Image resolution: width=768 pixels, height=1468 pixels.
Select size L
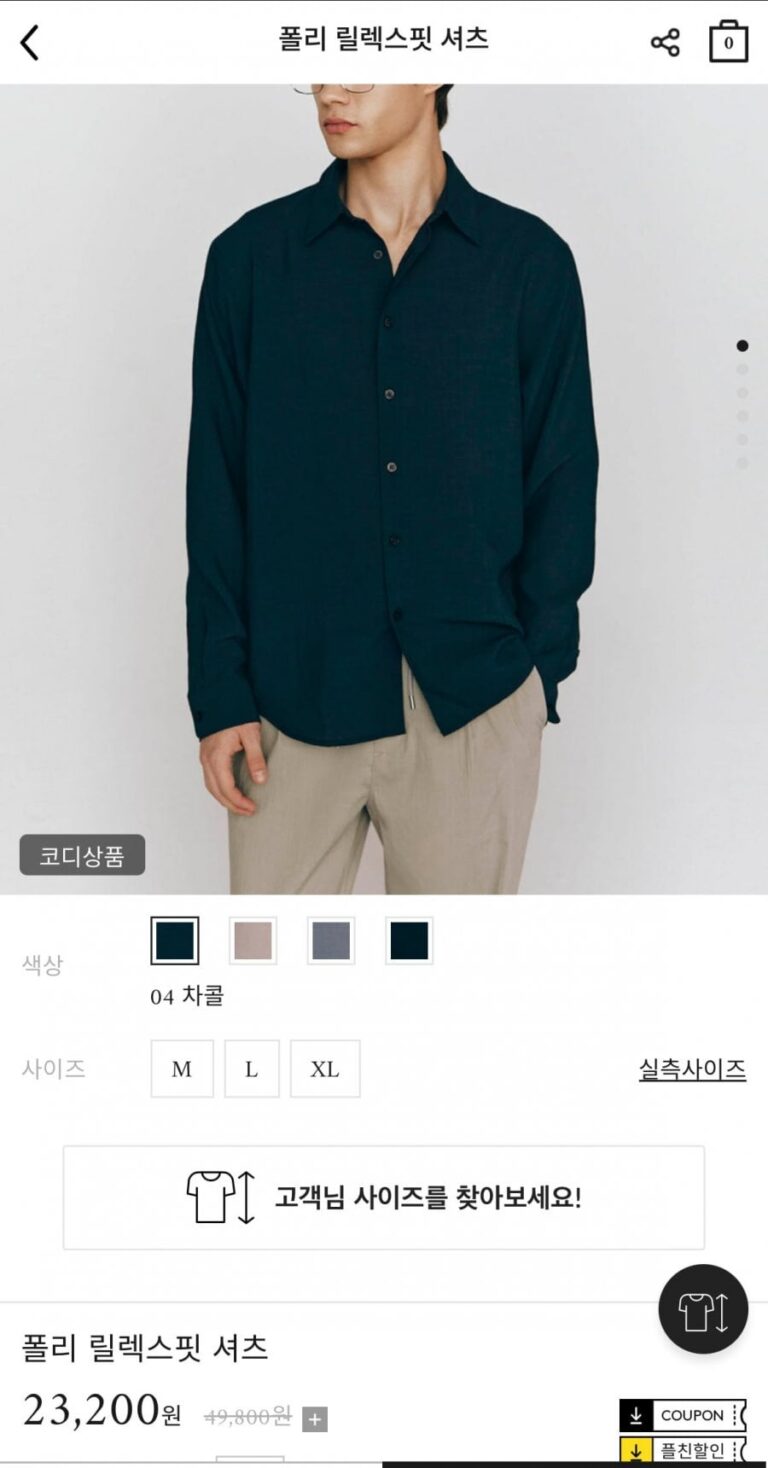pos(251,1069)
